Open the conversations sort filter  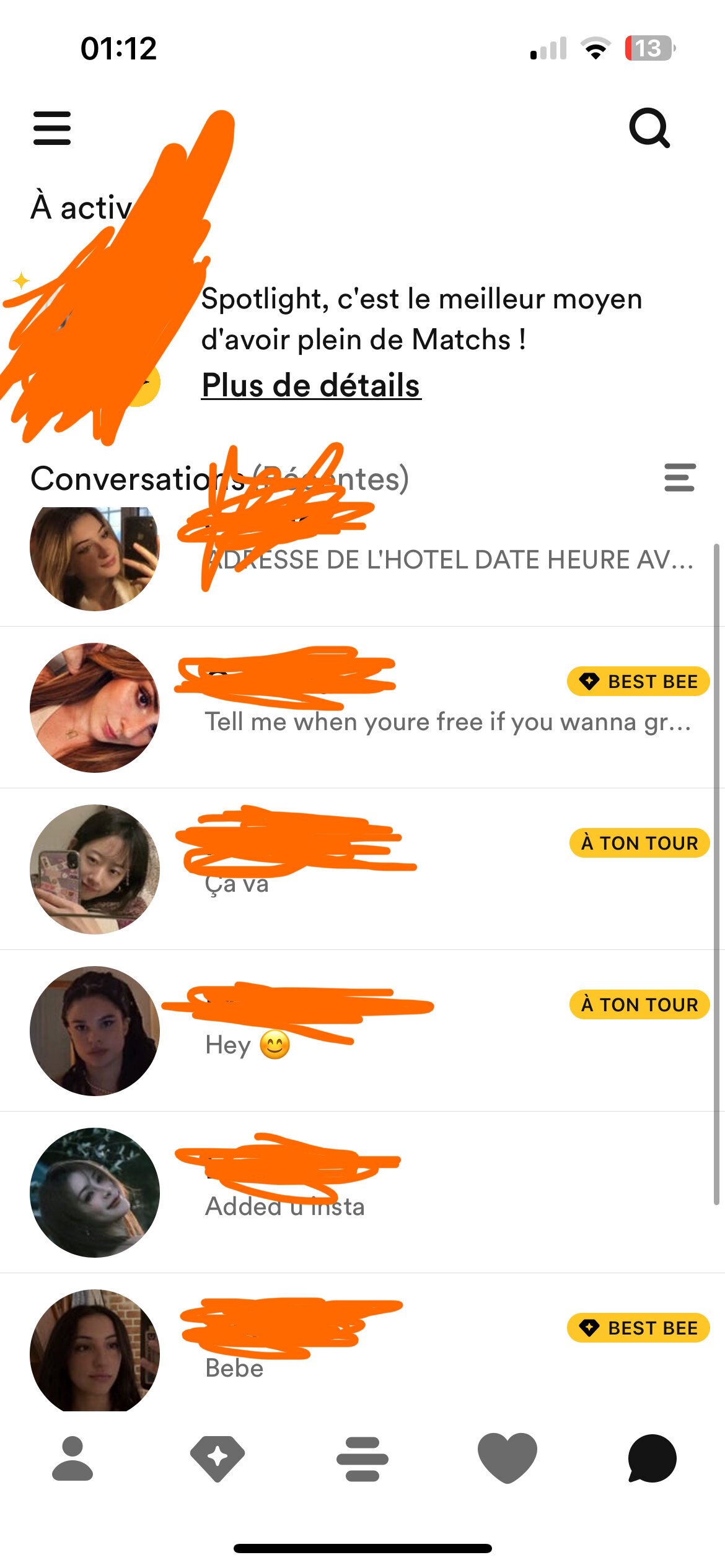coord(679,477)
